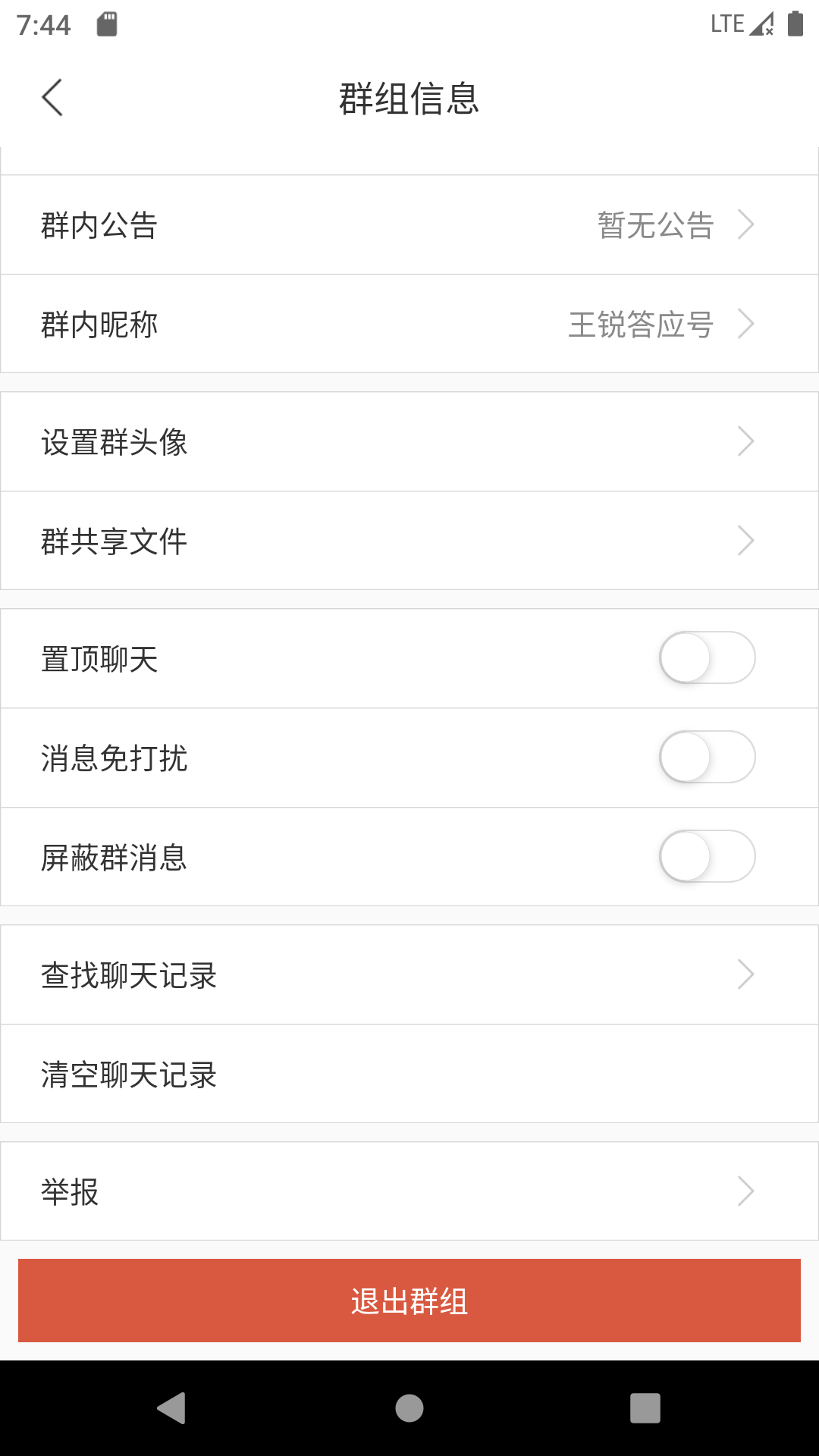Select 清空聊天记录 to clear chat history
819x1456 pixels.
coord(409,1075)
